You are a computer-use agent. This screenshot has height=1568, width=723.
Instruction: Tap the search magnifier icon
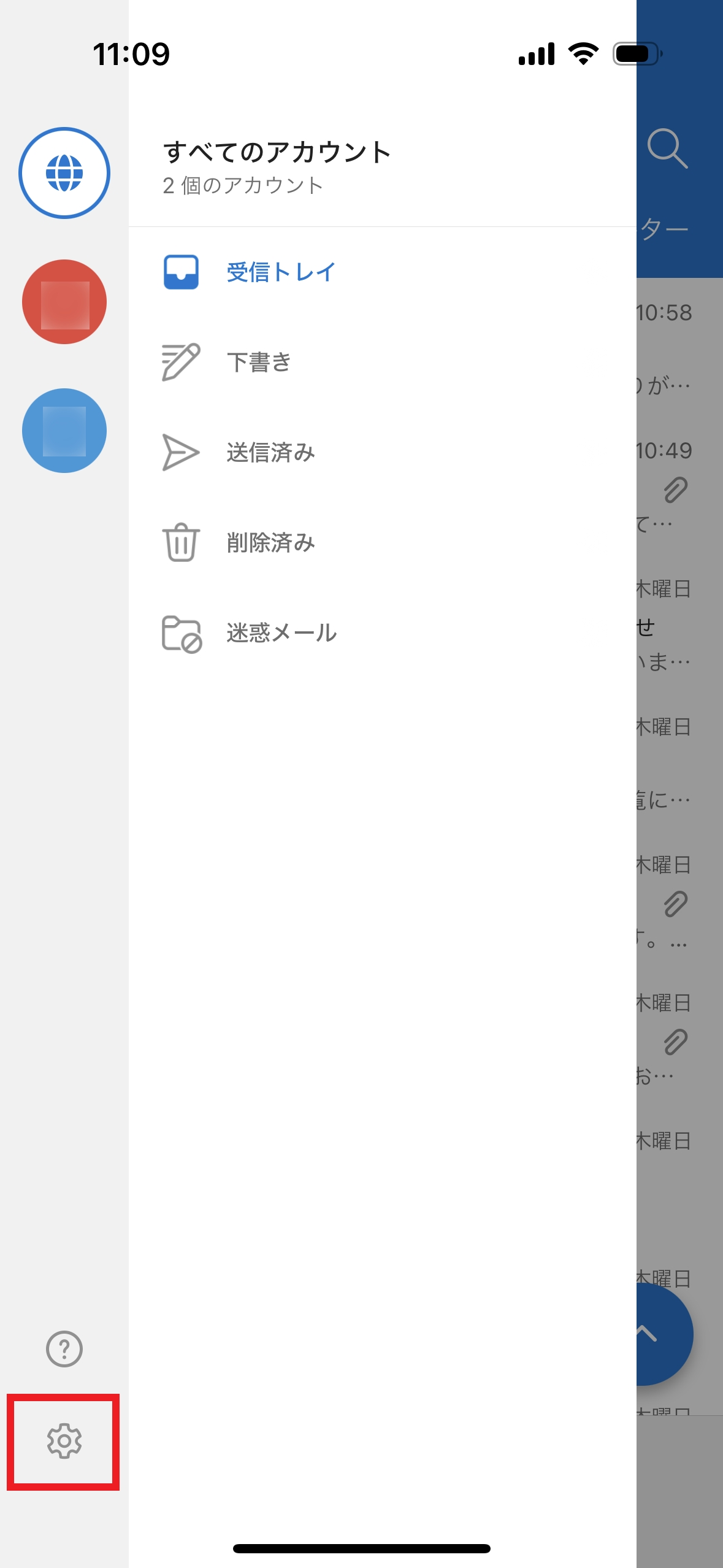click(x=667, y=148)
